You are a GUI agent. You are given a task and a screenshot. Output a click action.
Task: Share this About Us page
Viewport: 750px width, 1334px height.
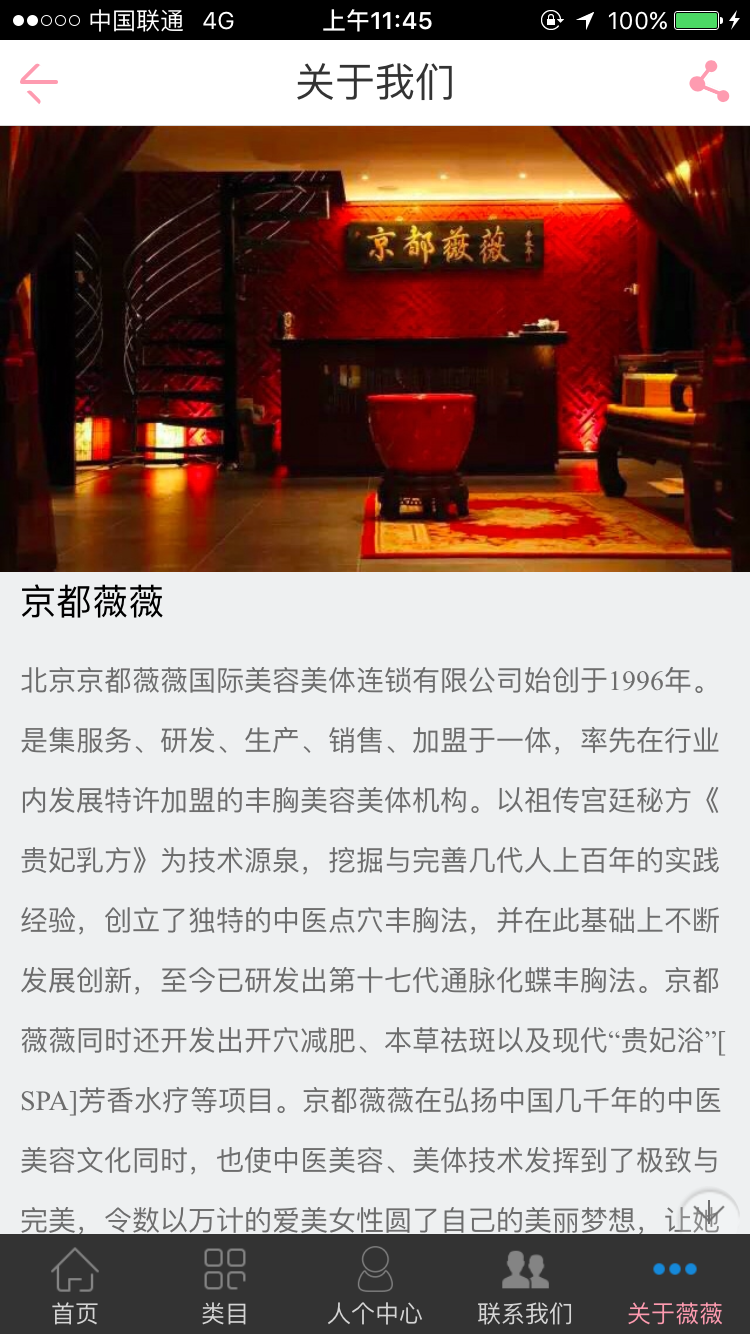tap(709, 83)
